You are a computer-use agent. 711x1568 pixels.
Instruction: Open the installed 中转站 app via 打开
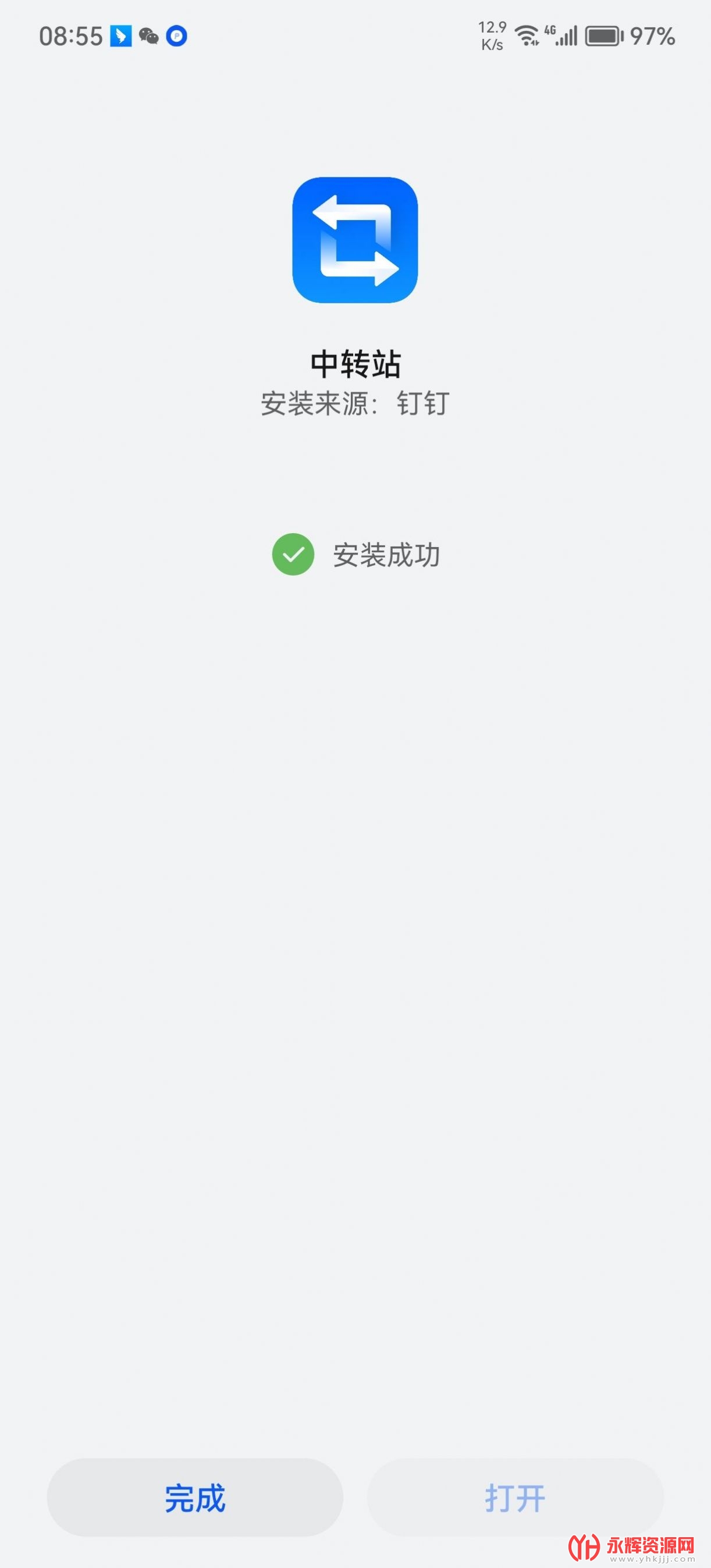click(x=515, y=1498)
